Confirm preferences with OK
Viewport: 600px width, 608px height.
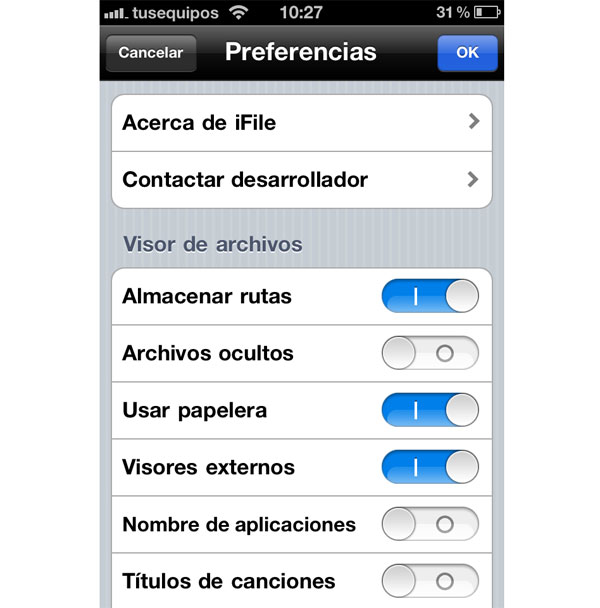coord(467,53)
